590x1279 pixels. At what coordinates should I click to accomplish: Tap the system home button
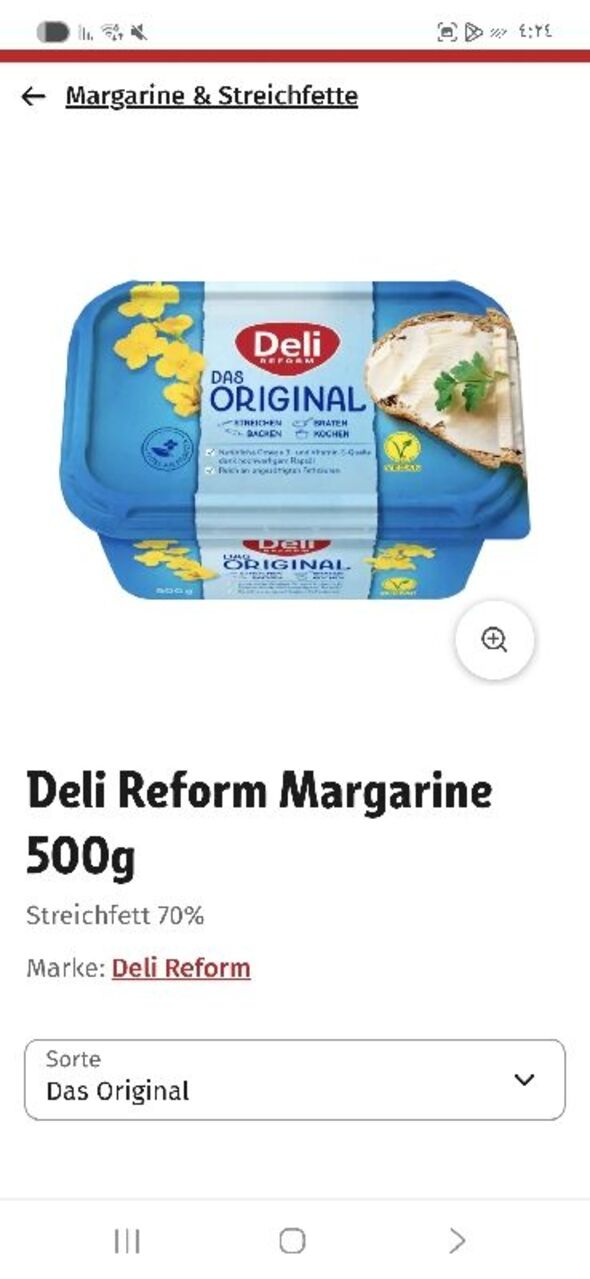[x=292, y=1241]
